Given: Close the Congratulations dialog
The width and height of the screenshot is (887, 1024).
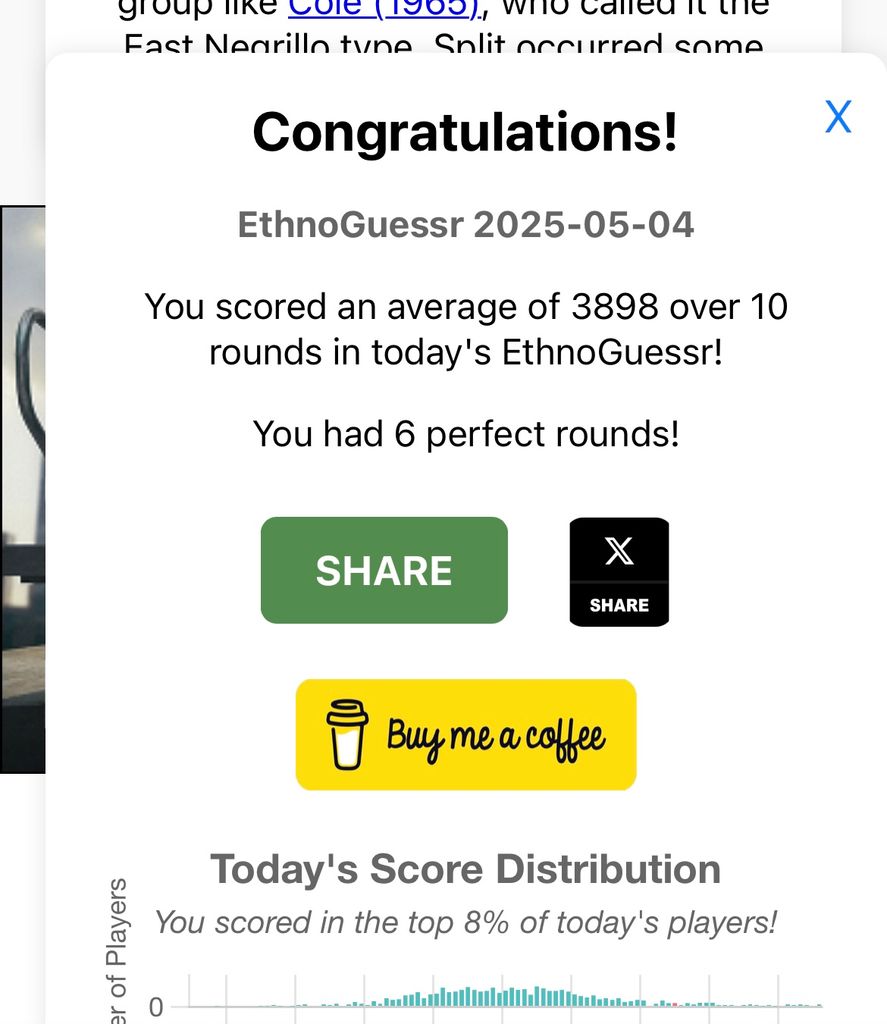Looking at the screenshot, I should pos(837,118).
